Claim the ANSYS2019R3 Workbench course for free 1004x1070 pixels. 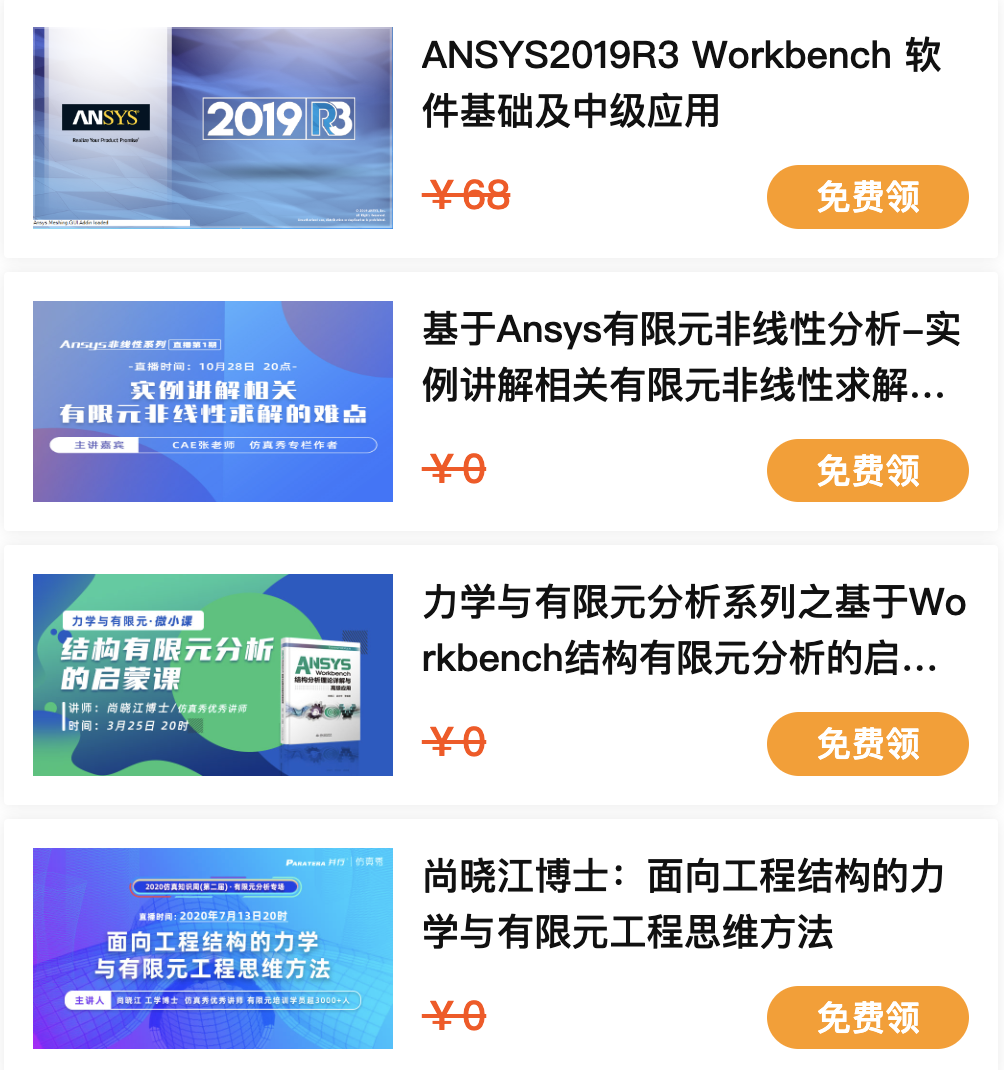(867, 197)
